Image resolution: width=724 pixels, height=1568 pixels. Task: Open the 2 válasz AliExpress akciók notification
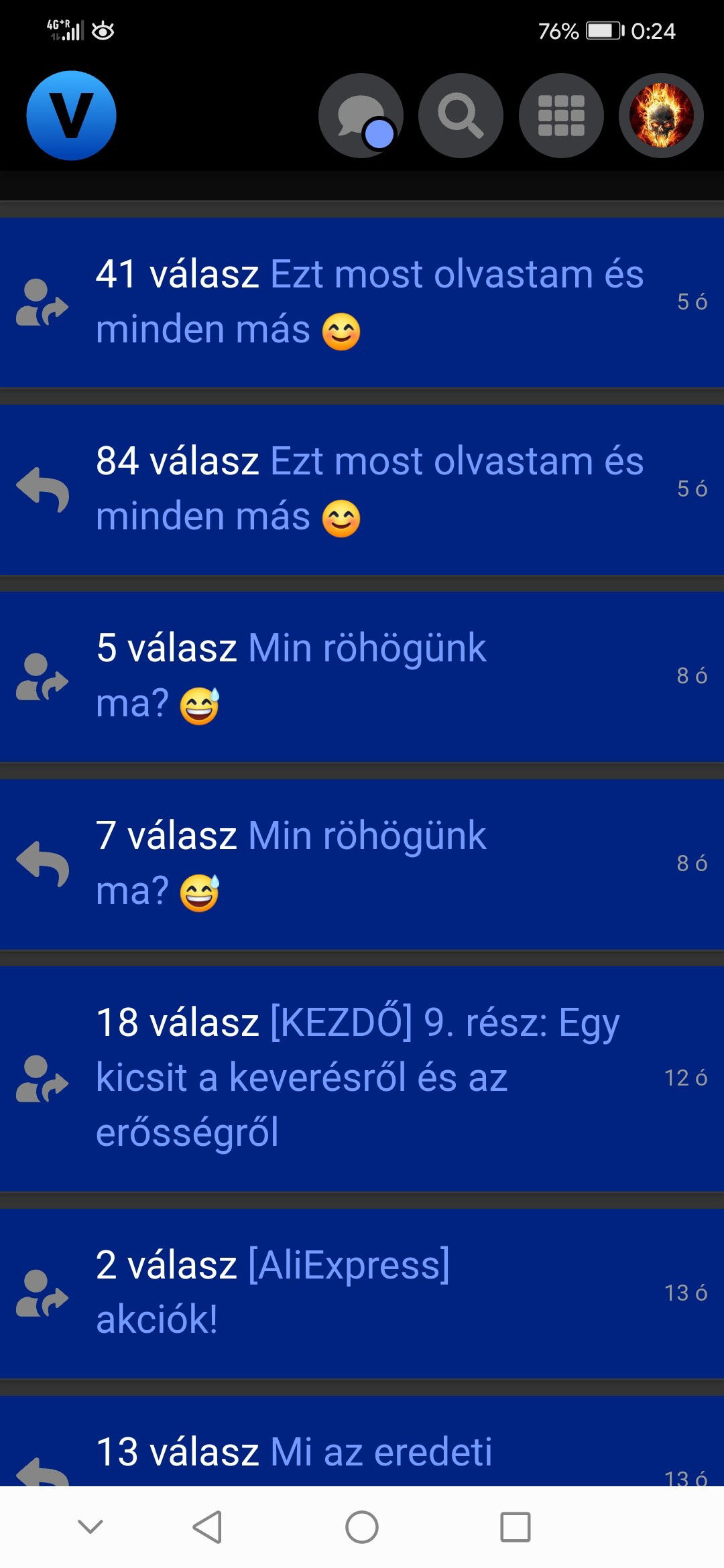pyautogui.click(x=362, y=1293)
